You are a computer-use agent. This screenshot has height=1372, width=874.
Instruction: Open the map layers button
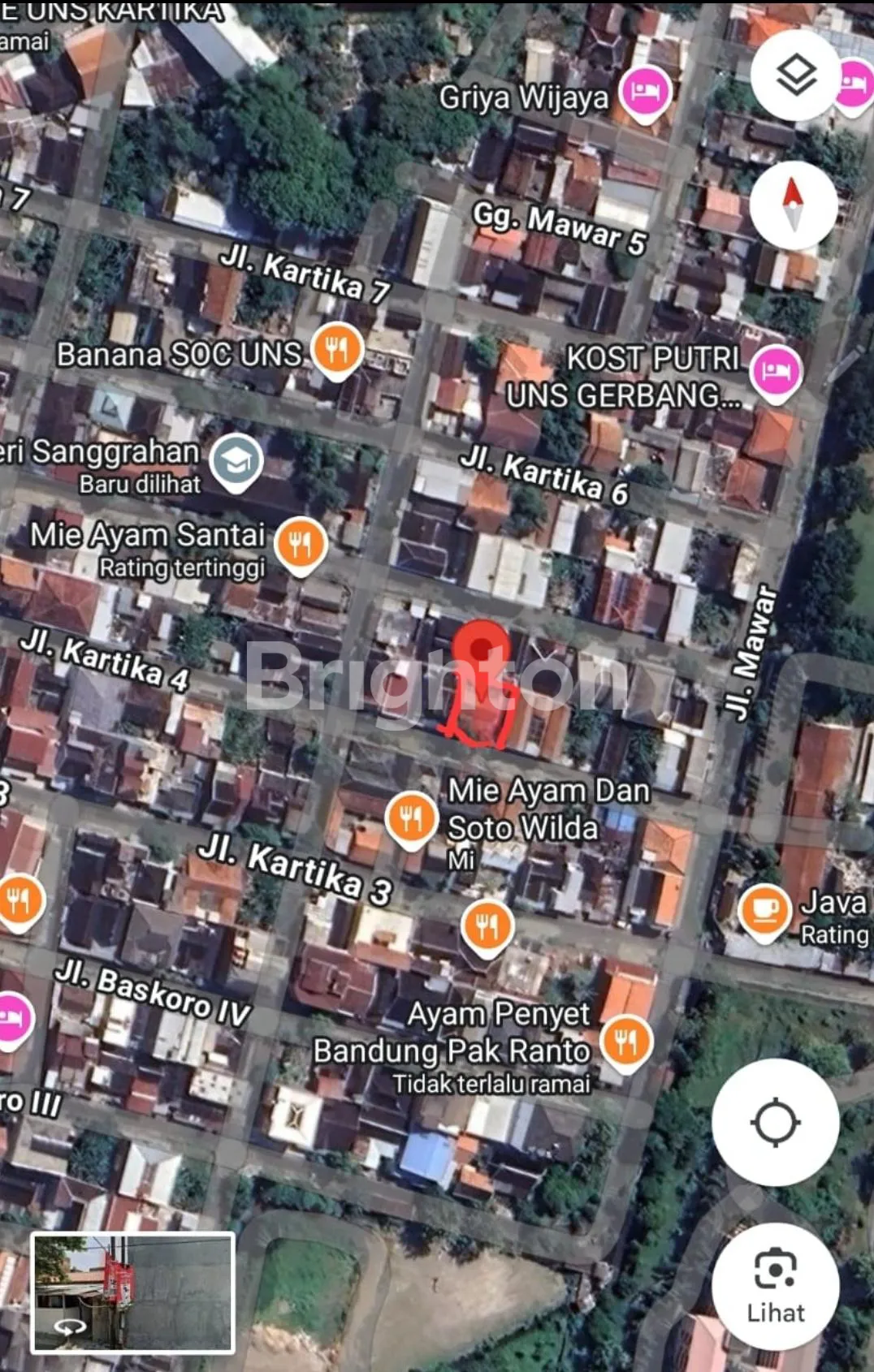(795, 75)
